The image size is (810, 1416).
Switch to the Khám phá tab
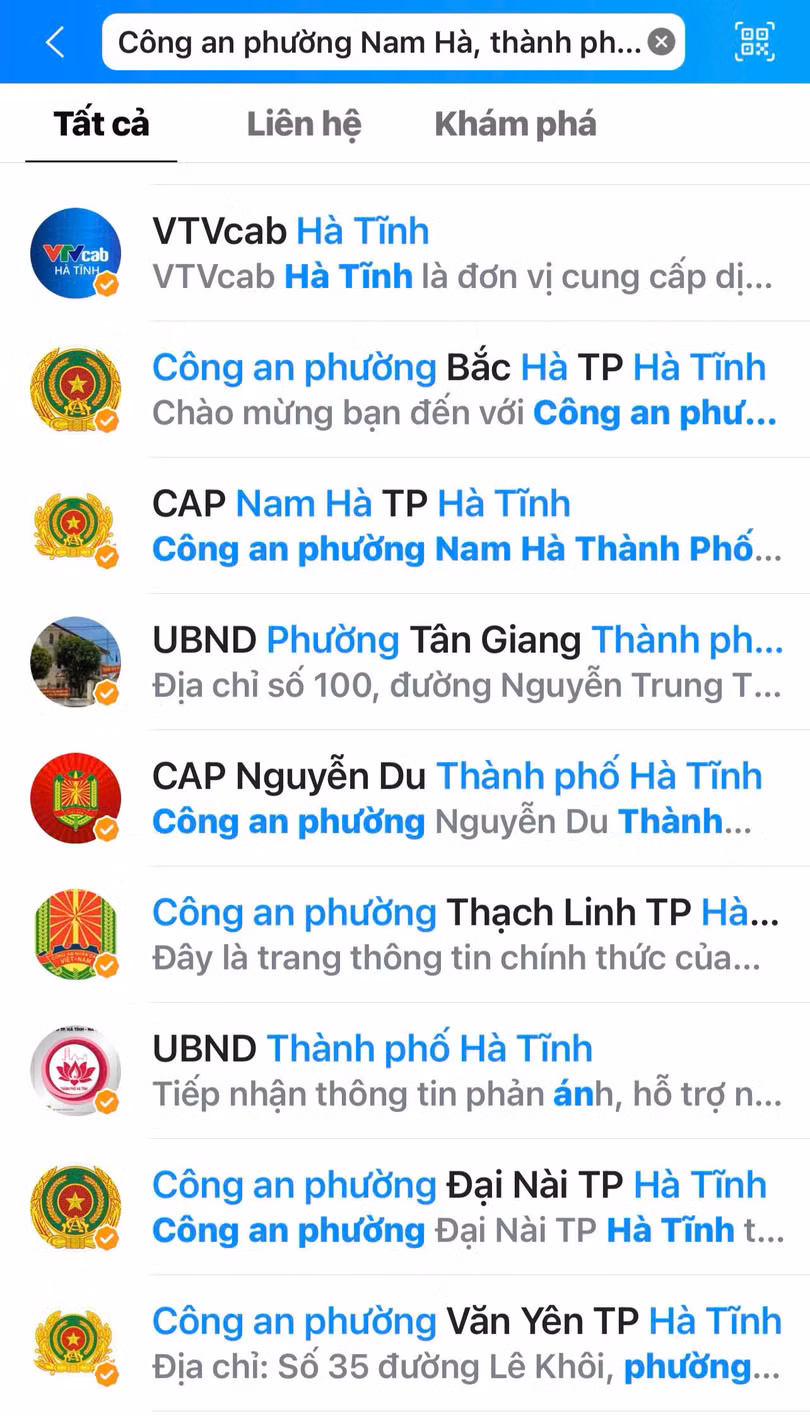515,124
